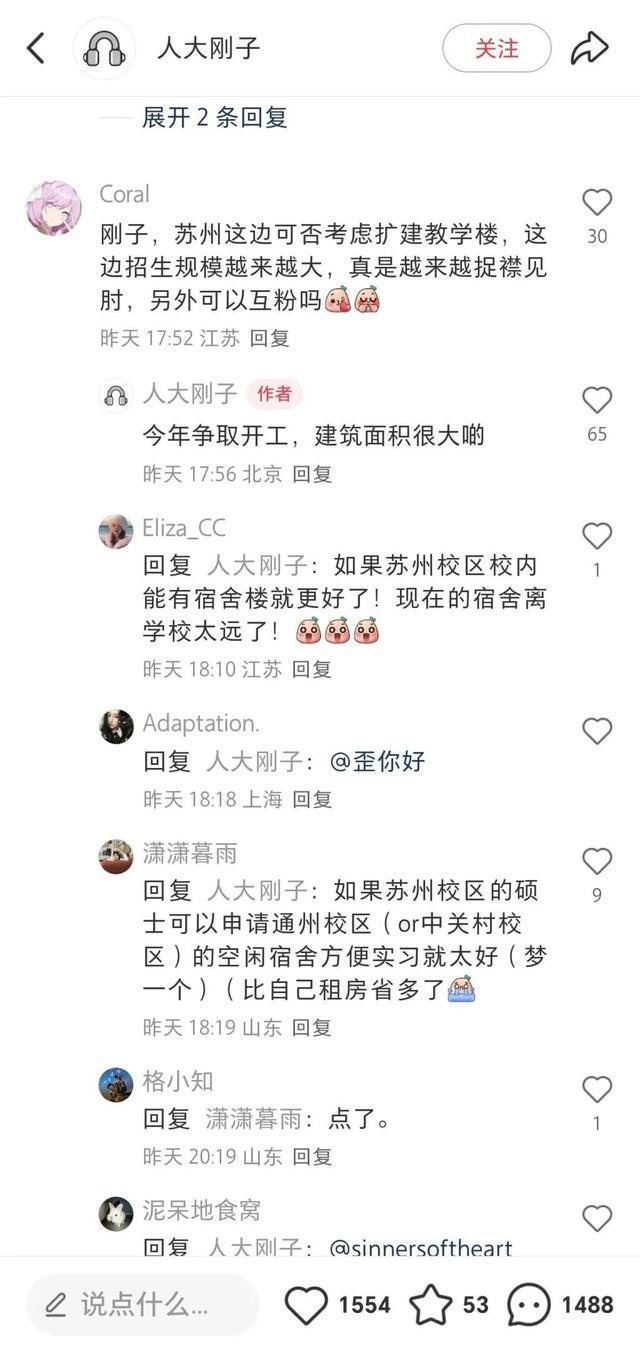Viewport: 640px width, 1353px height.
Task: Like 人大刚子's author reply
Action: (x=597, y=401)
